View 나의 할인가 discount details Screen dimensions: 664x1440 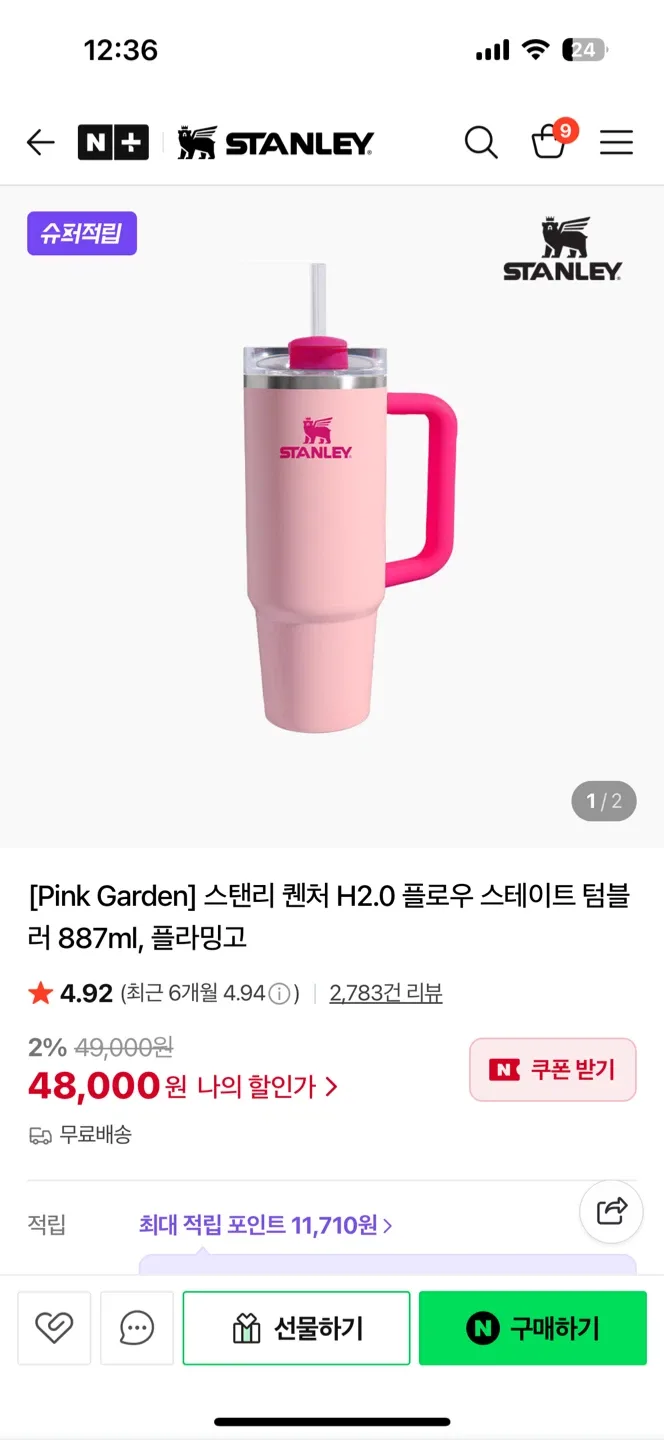point(266,1086)
